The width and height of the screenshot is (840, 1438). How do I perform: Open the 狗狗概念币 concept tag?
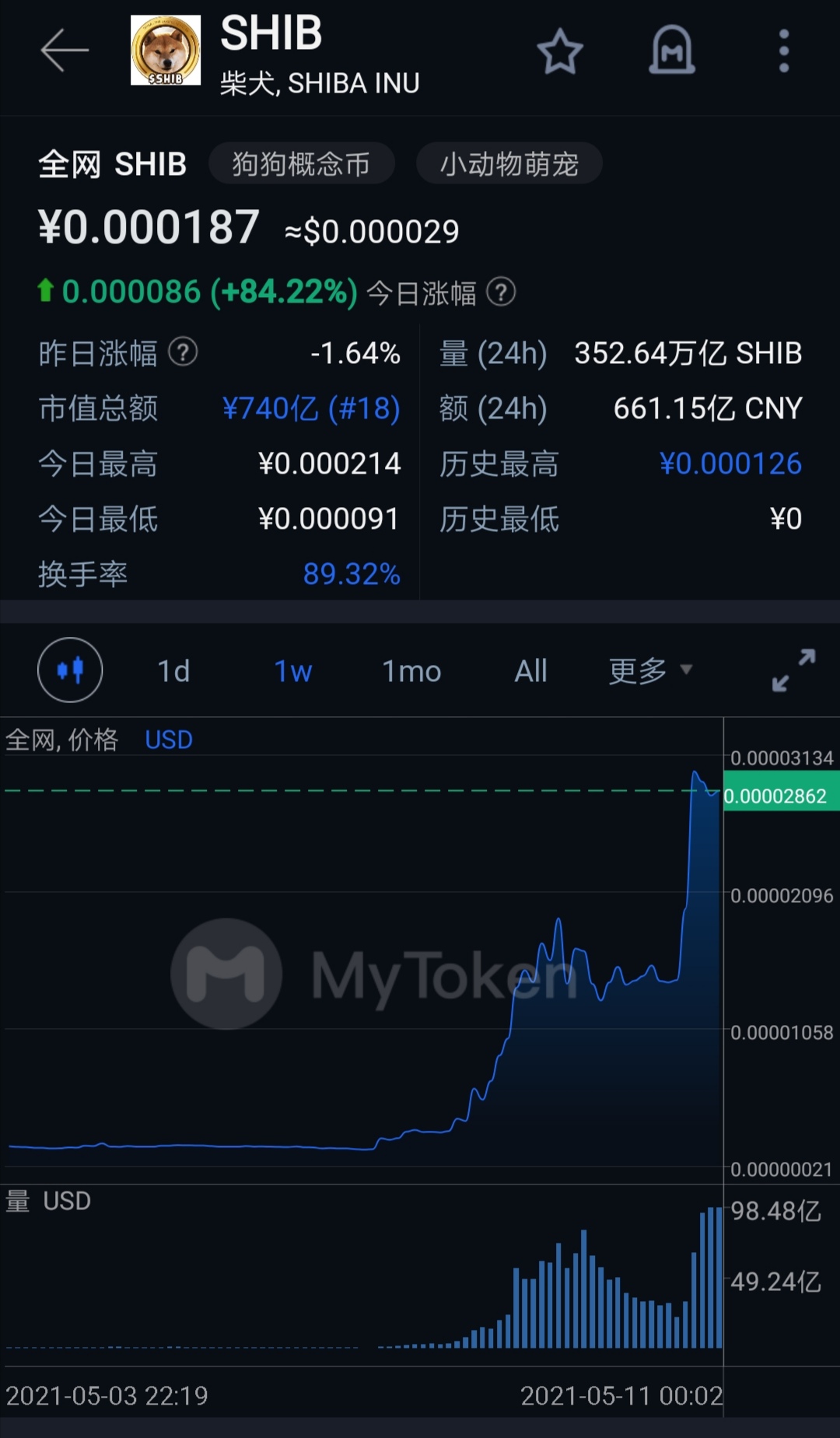tap(302, 163)
